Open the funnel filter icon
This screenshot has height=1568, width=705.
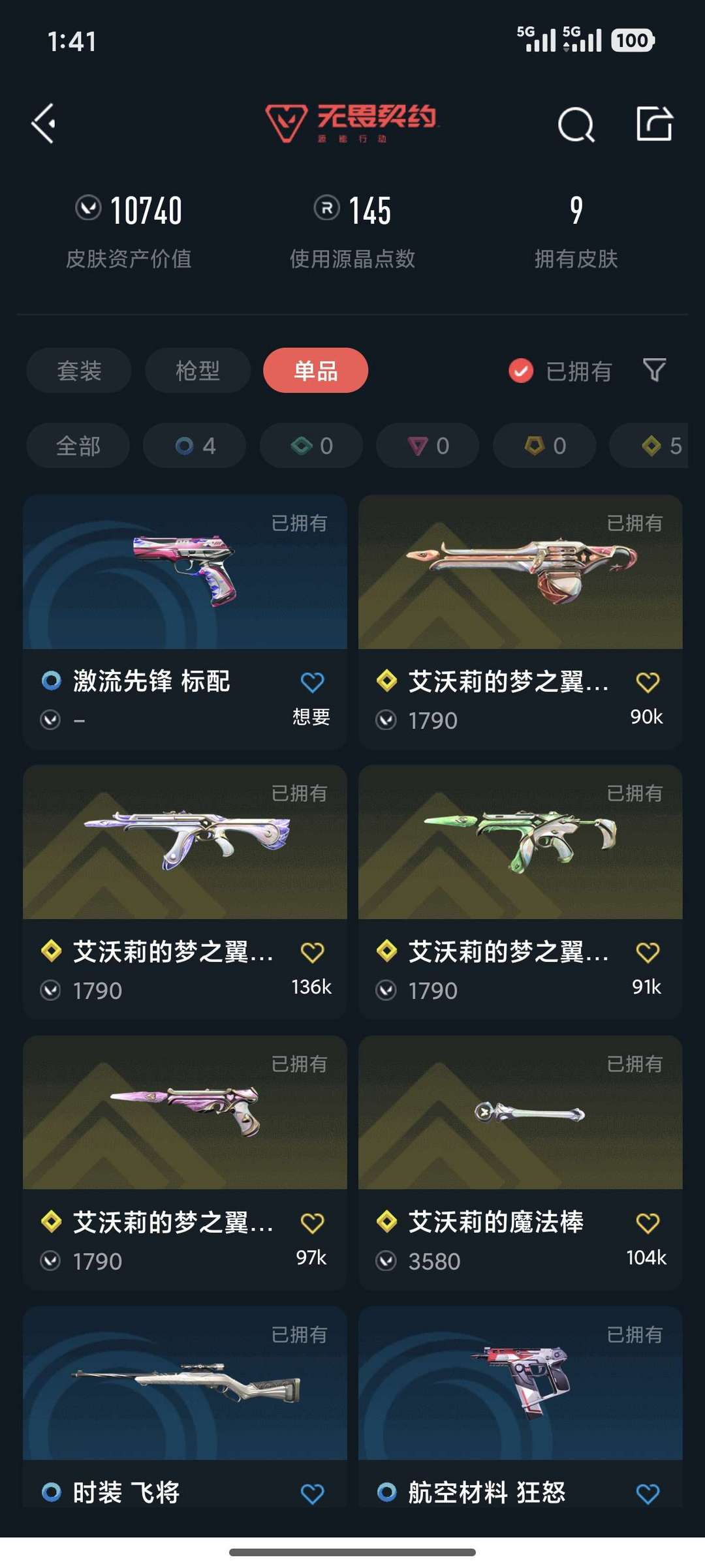654,370
